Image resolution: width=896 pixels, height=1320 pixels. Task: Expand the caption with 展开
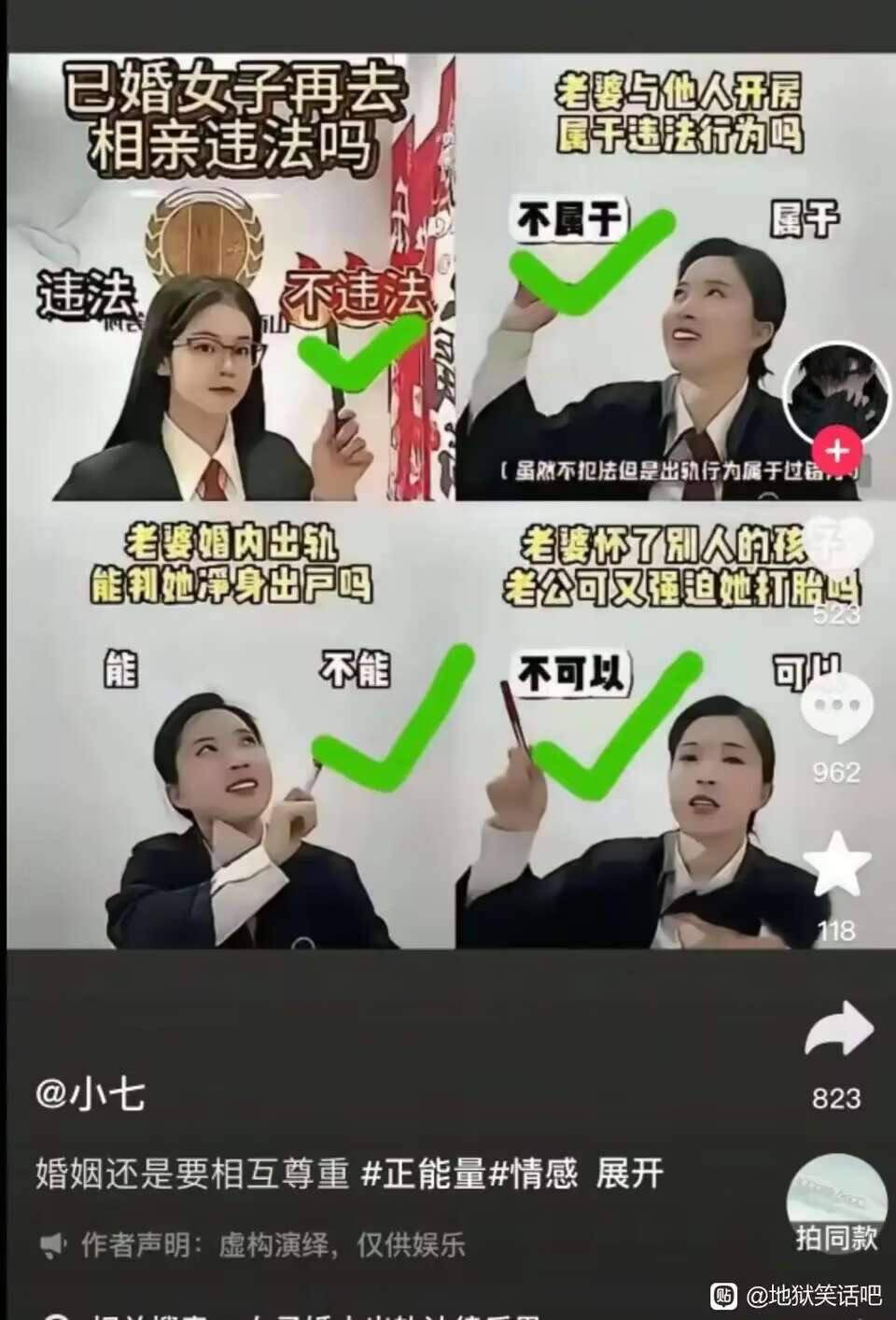pos(630,1173)
